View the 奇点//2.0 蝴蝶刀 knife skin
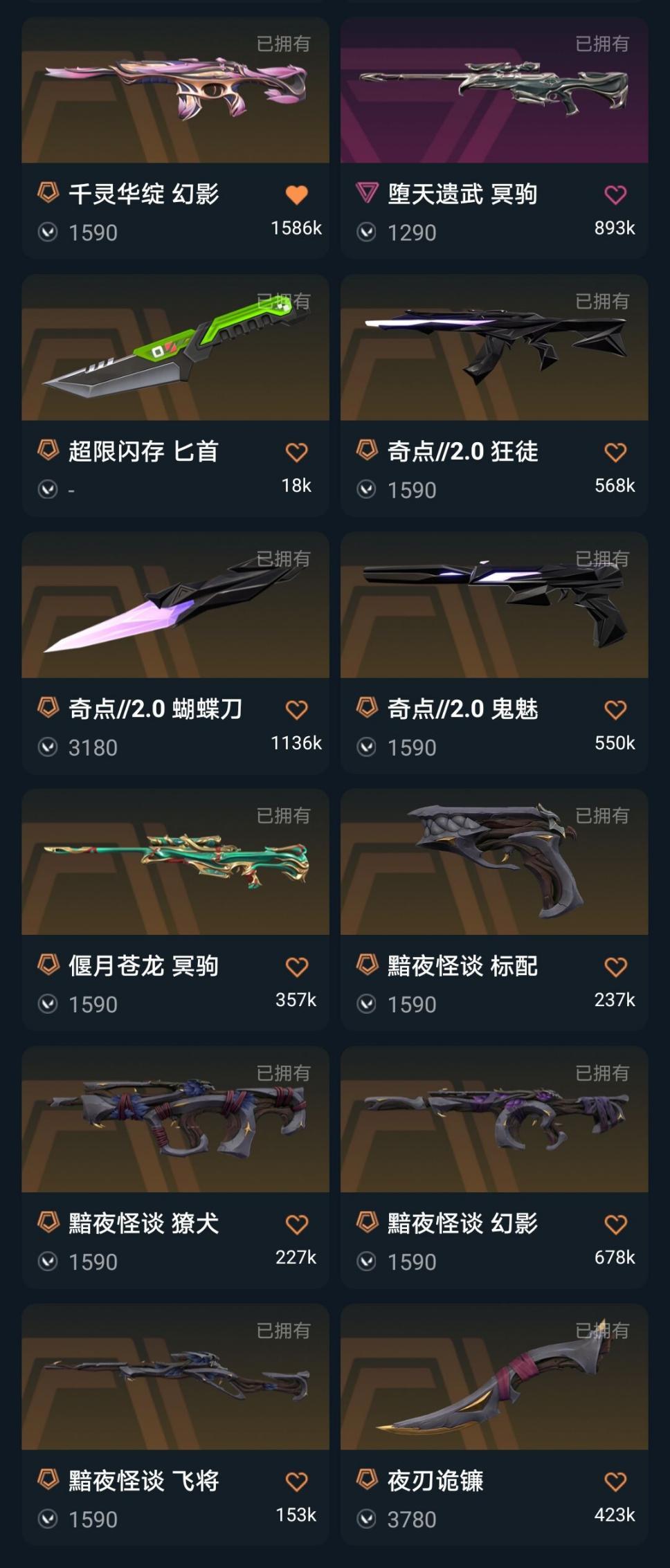 pyautogui.click(x=175, y=653)
